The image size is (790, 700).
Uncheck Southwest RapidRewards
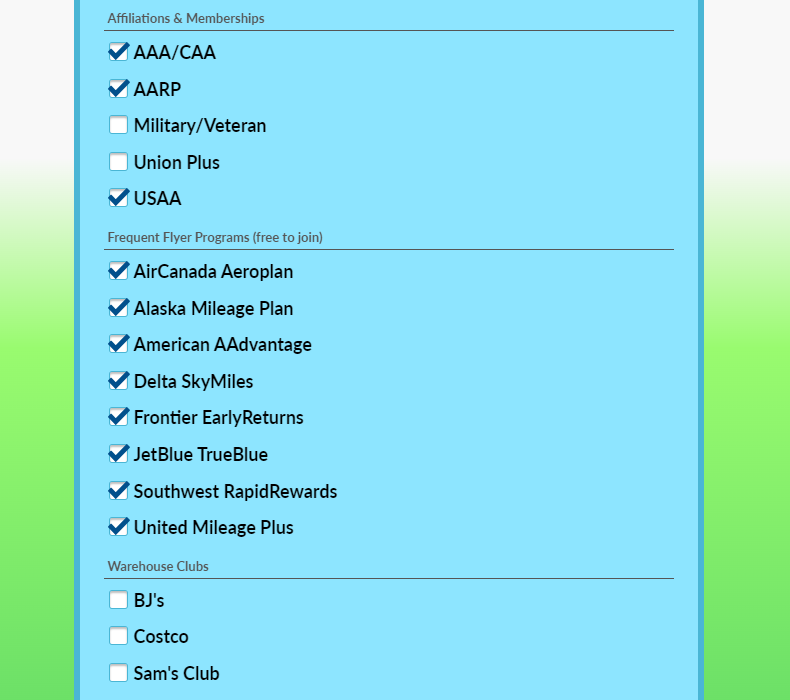118,491
